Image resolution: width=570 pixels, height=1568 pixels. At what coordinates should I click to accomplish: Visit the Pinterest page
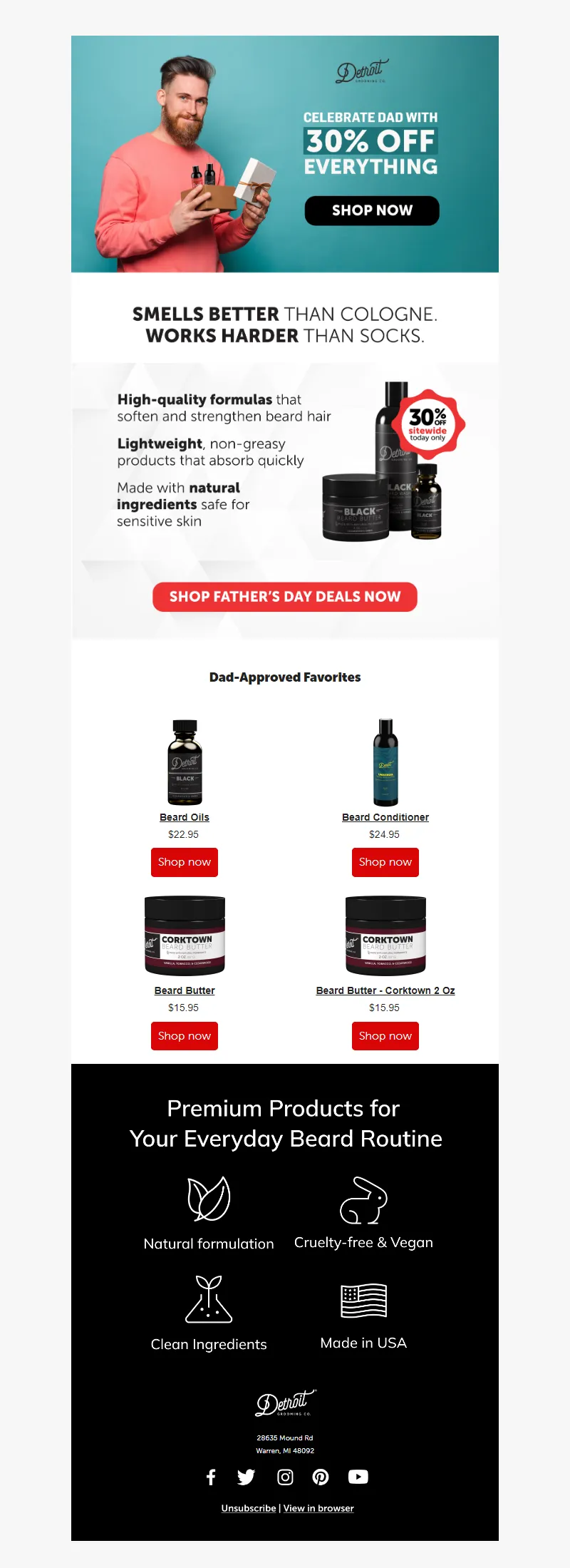tap(321, 1477)
